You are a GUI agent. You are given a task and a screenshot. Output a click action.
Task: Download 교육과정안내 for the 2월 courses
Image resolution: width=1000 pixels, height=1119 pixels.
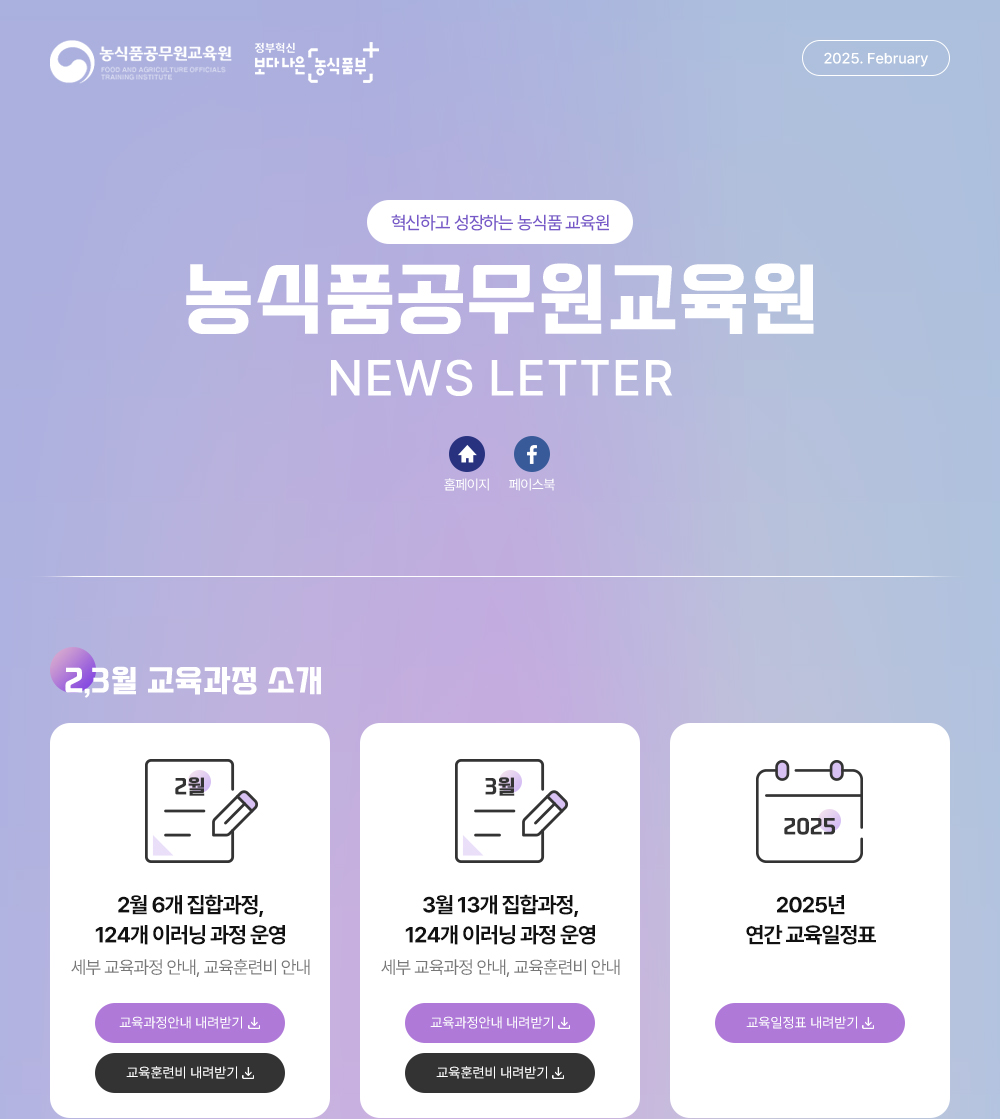pyautogui.click(x=190, y=1023)
